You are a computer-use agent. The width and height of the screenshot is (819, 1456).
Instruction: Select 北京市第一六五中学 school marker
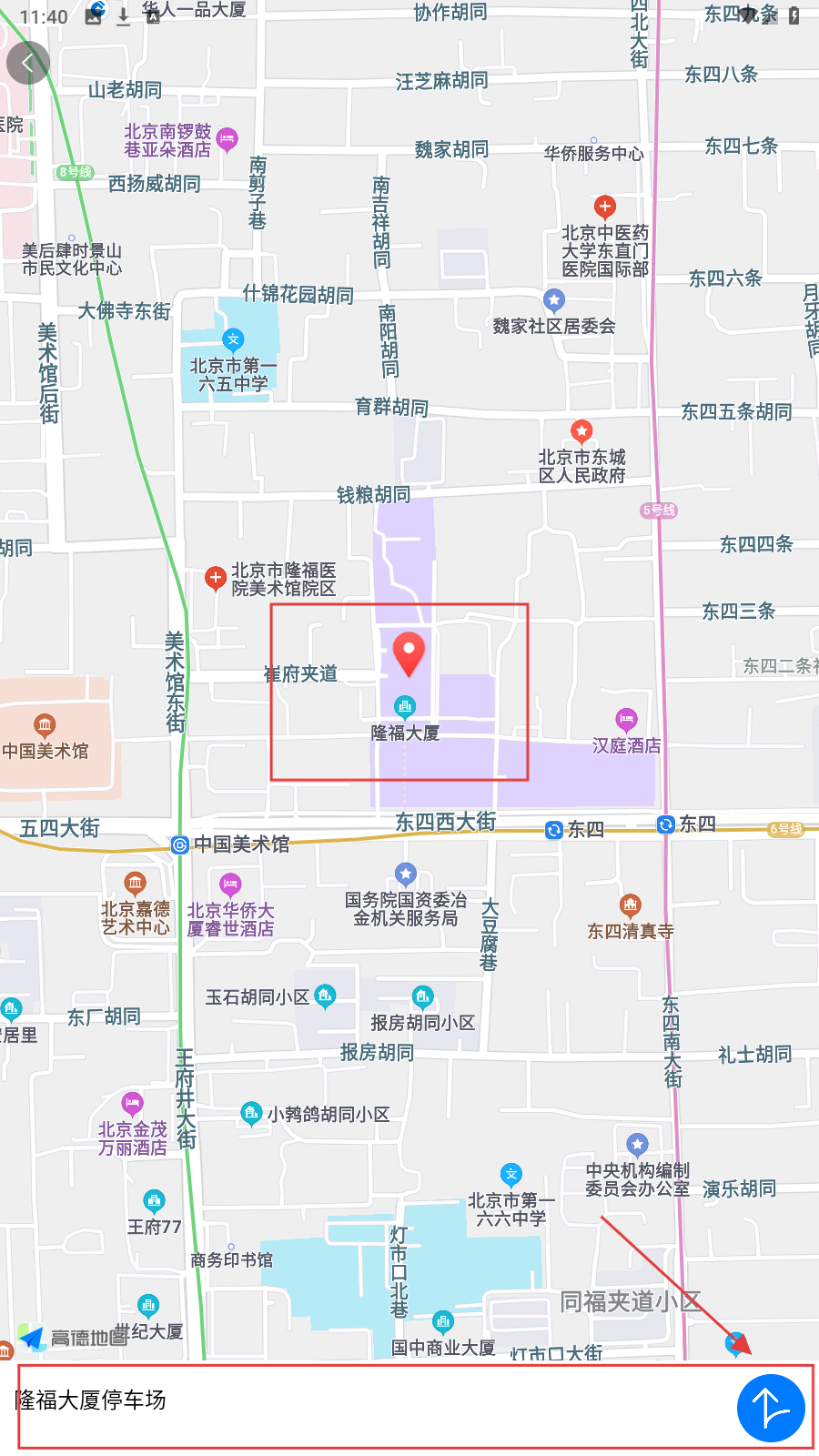pyautogui.click(x=233, y=340)
